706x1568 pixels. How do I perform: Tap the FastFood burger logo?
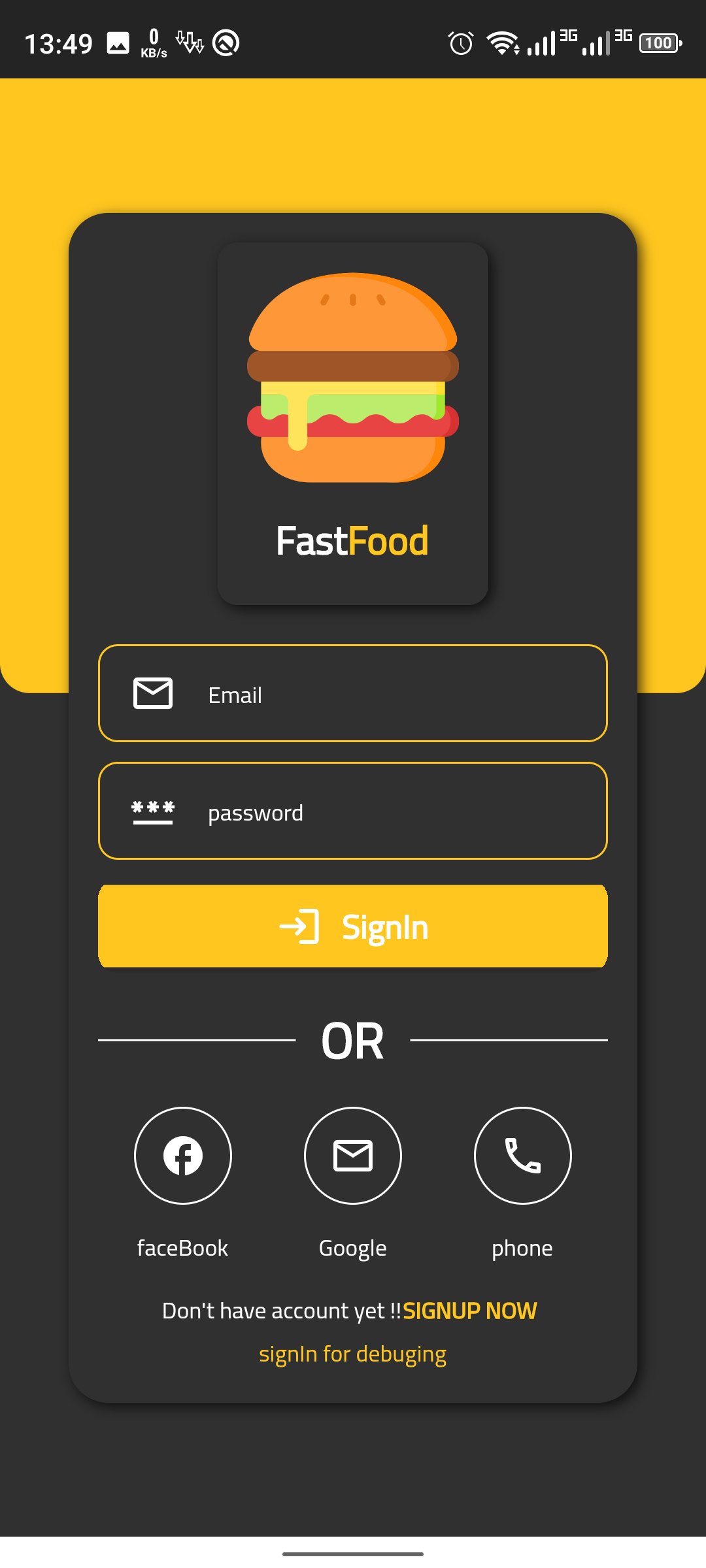pos(352,379)
